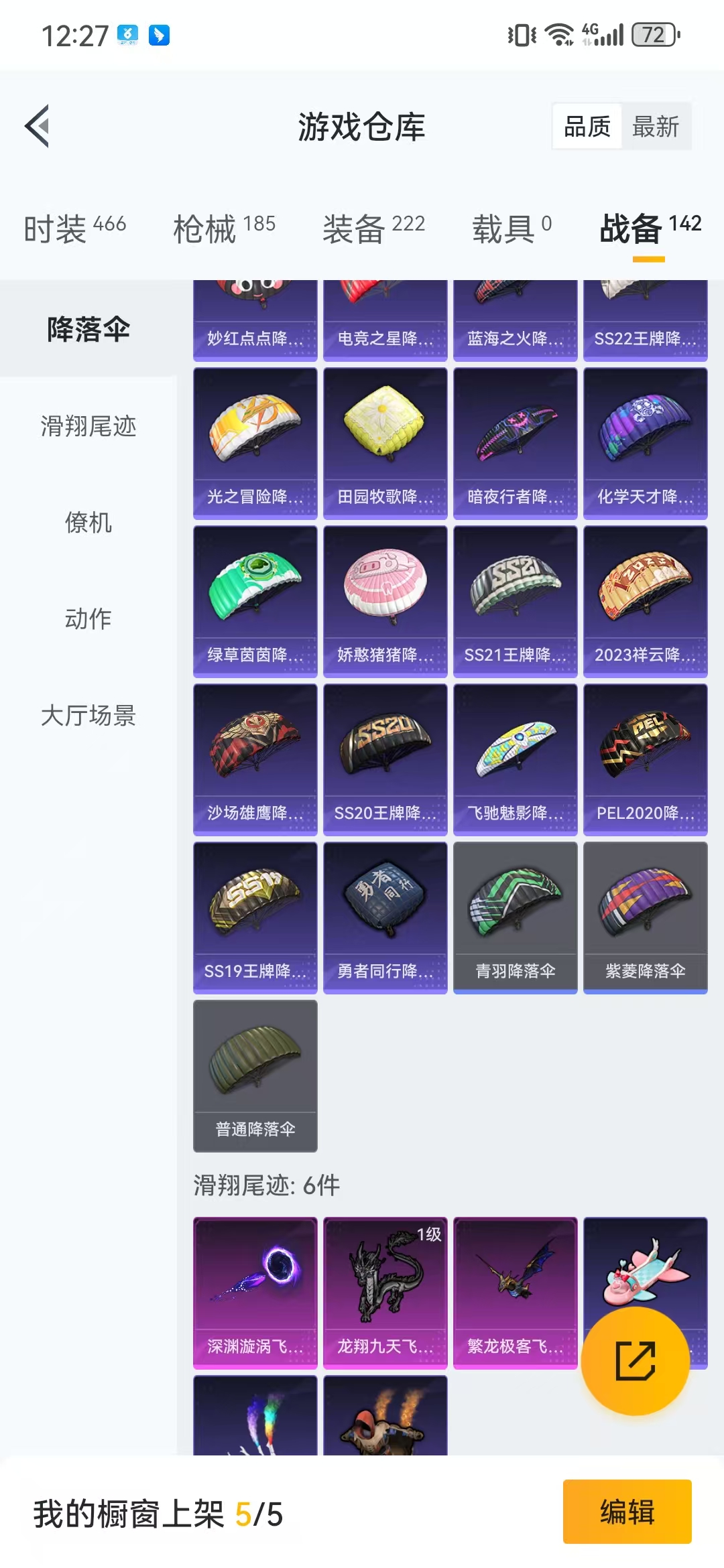Sort items by 品质
Screen dimensions: 724x1568
pos(587,126)
